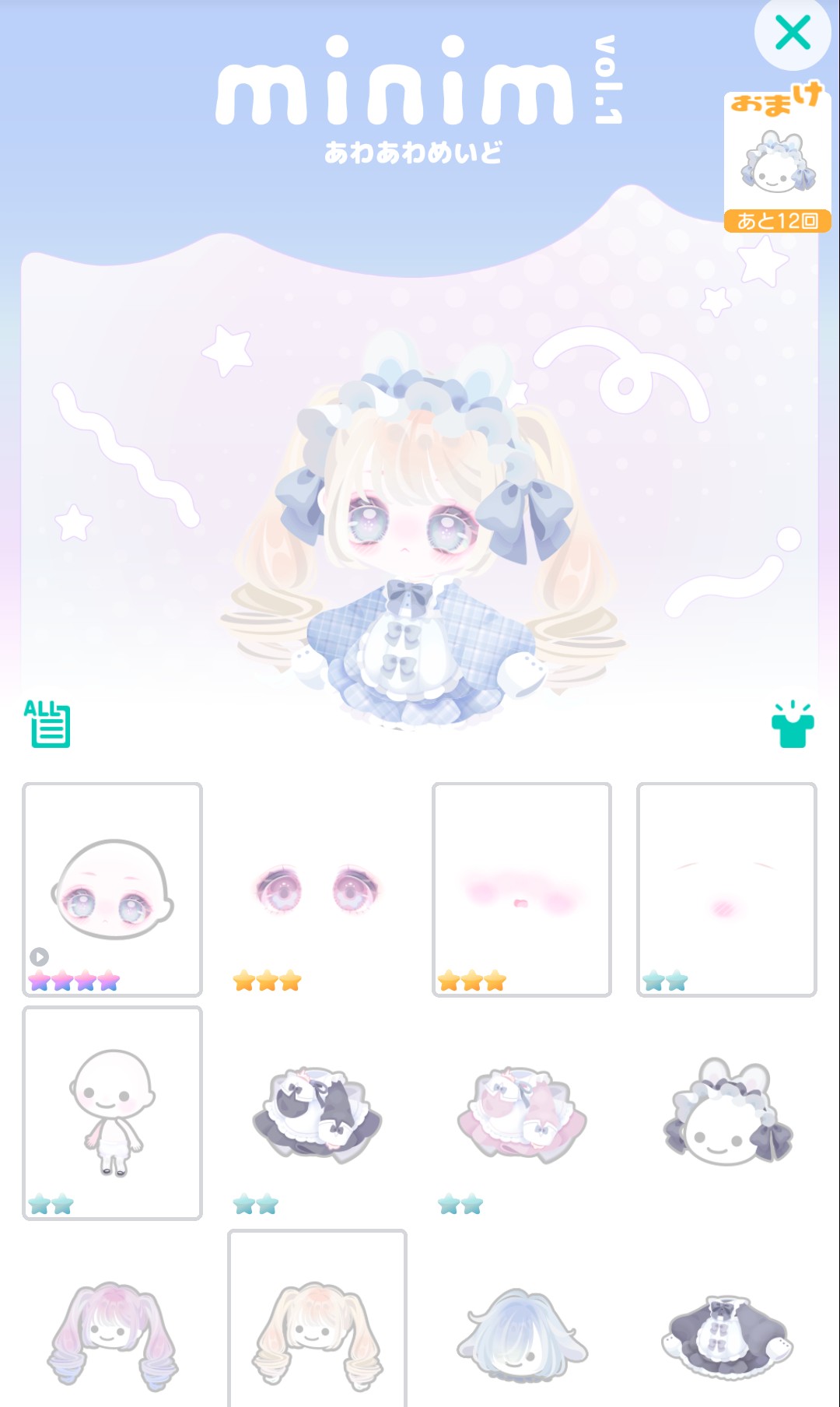Select the pink eyes item
The width and height of the screenshot is (840, 1407).
pyautogui.click(x=317, y=889)
